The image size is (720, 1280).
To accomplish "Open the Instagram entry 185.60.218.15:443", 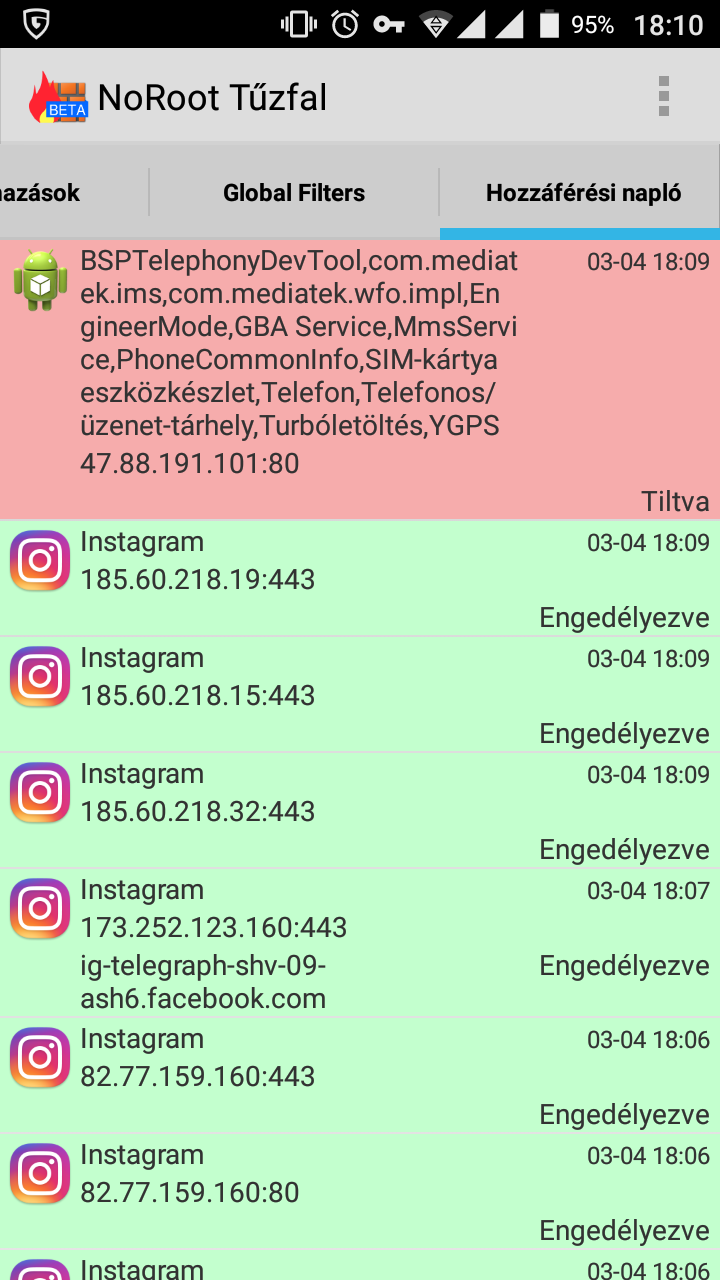I will pyautogui.click(x=360, y=694).
